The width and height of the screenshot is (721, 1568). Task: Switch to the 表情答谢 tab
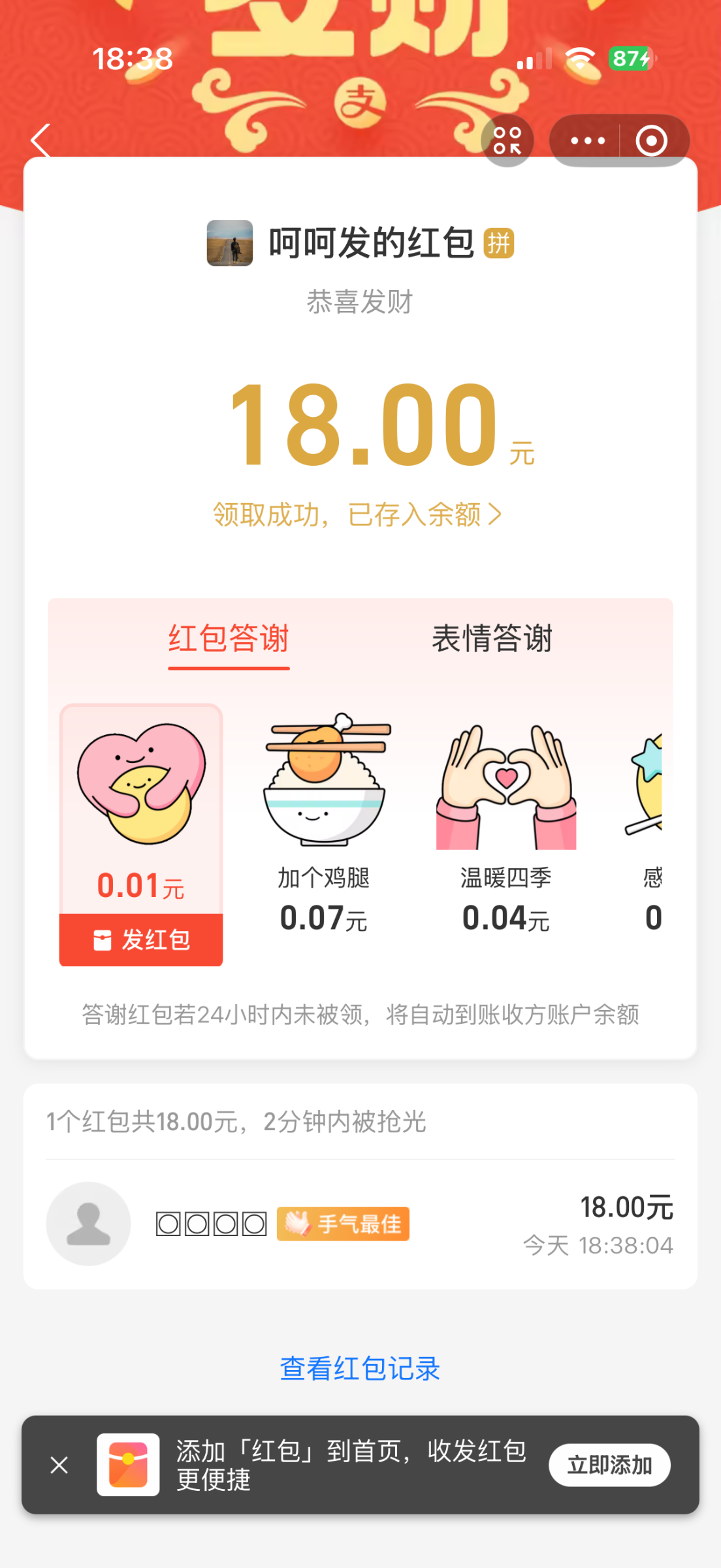[492, 639]
